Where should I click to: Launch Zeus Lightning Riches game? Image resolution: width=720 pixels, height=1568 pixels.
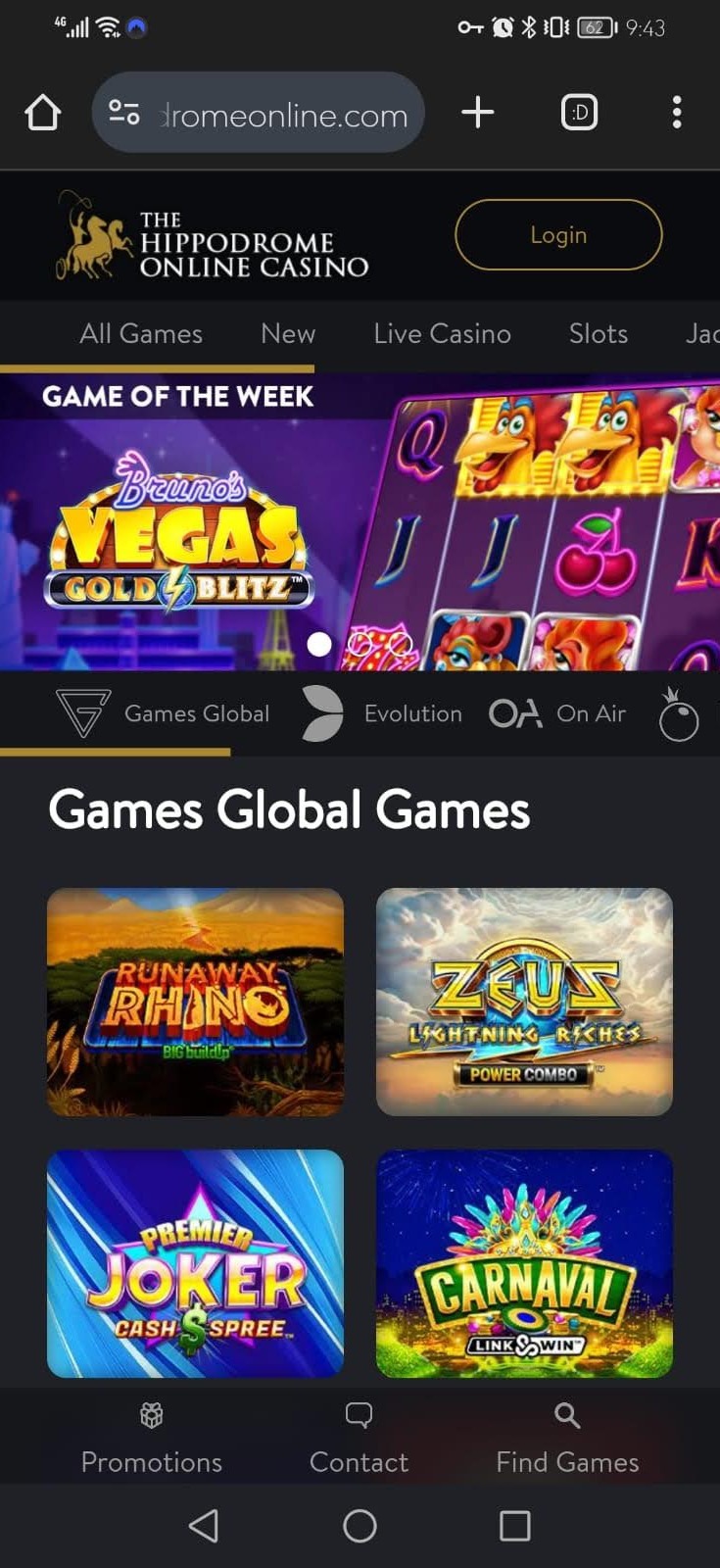pos(523,1002)
